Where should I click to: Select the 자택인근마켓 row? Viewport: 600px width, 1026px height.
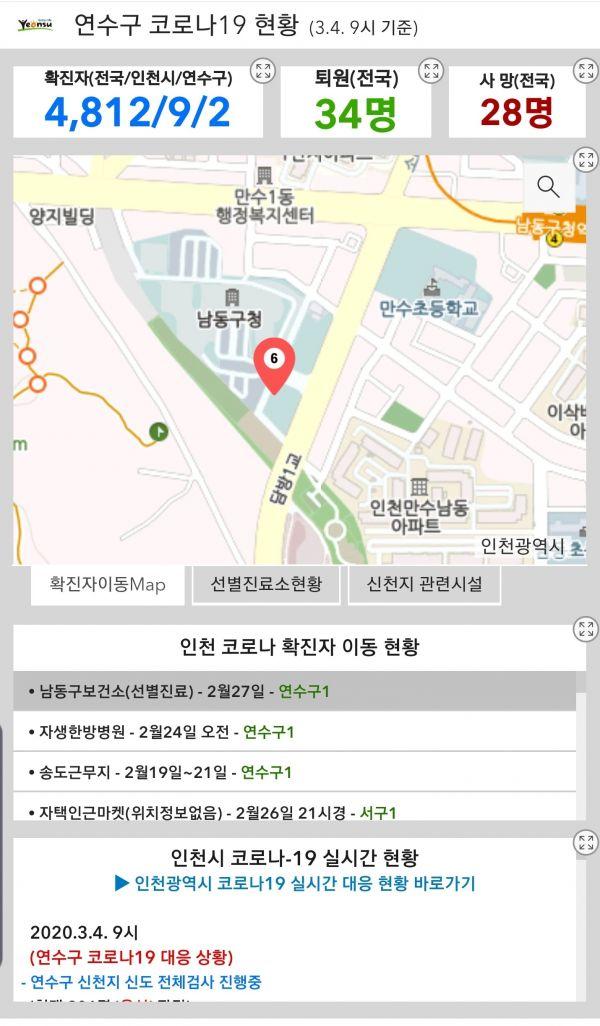pos(294,810)
